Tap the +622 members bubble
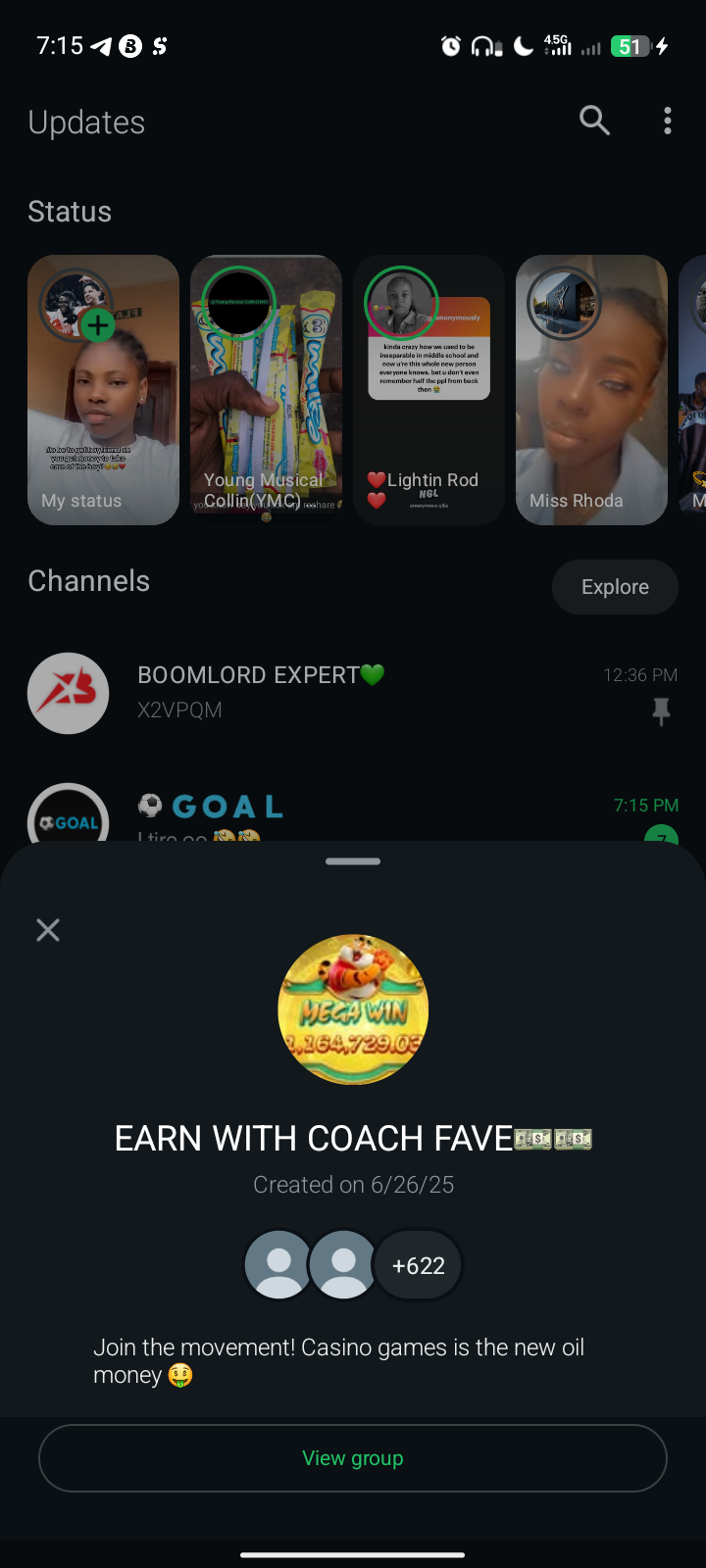The width and height of the screenshot is (706, 1568). [x=419, y=1265]
